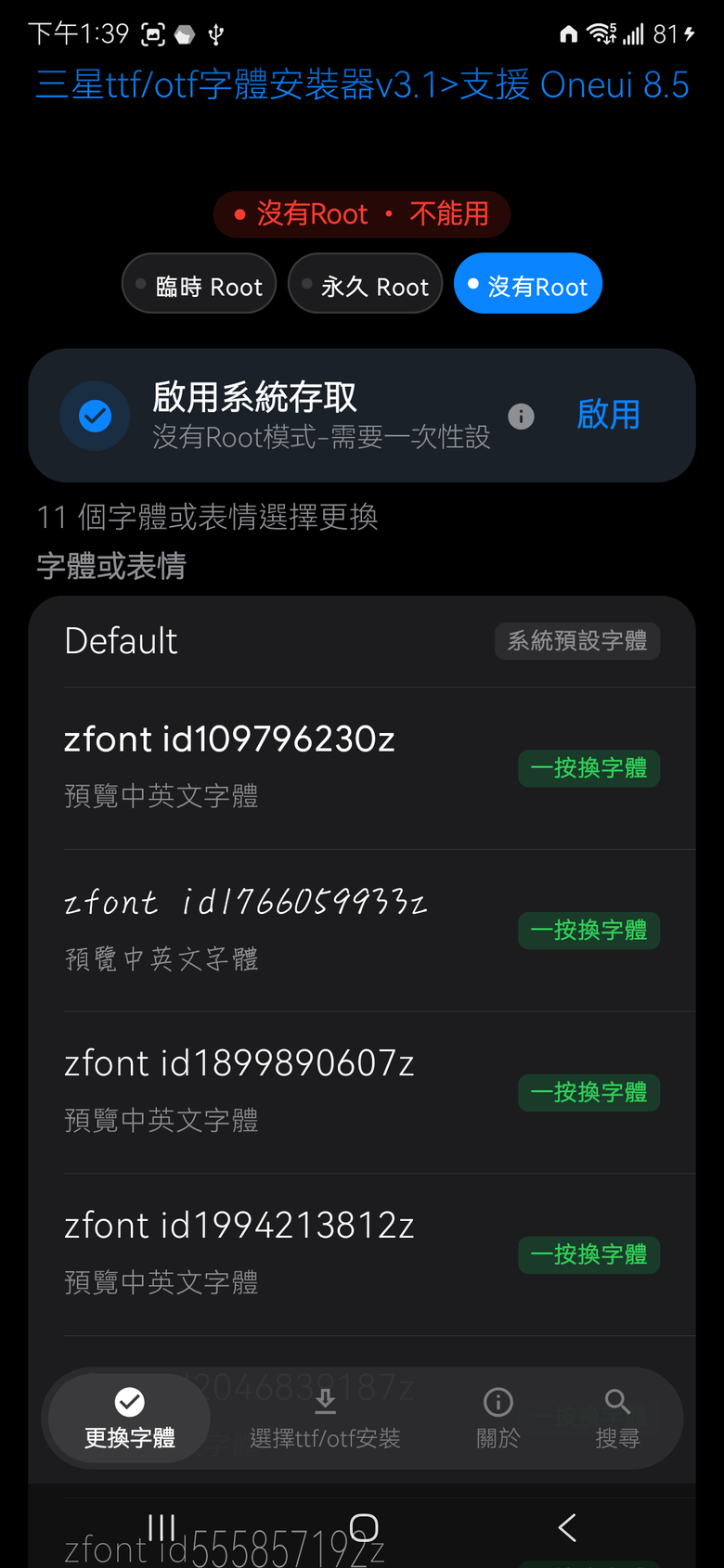
Task: Go back with the system back button
Action: (567, 1527)
